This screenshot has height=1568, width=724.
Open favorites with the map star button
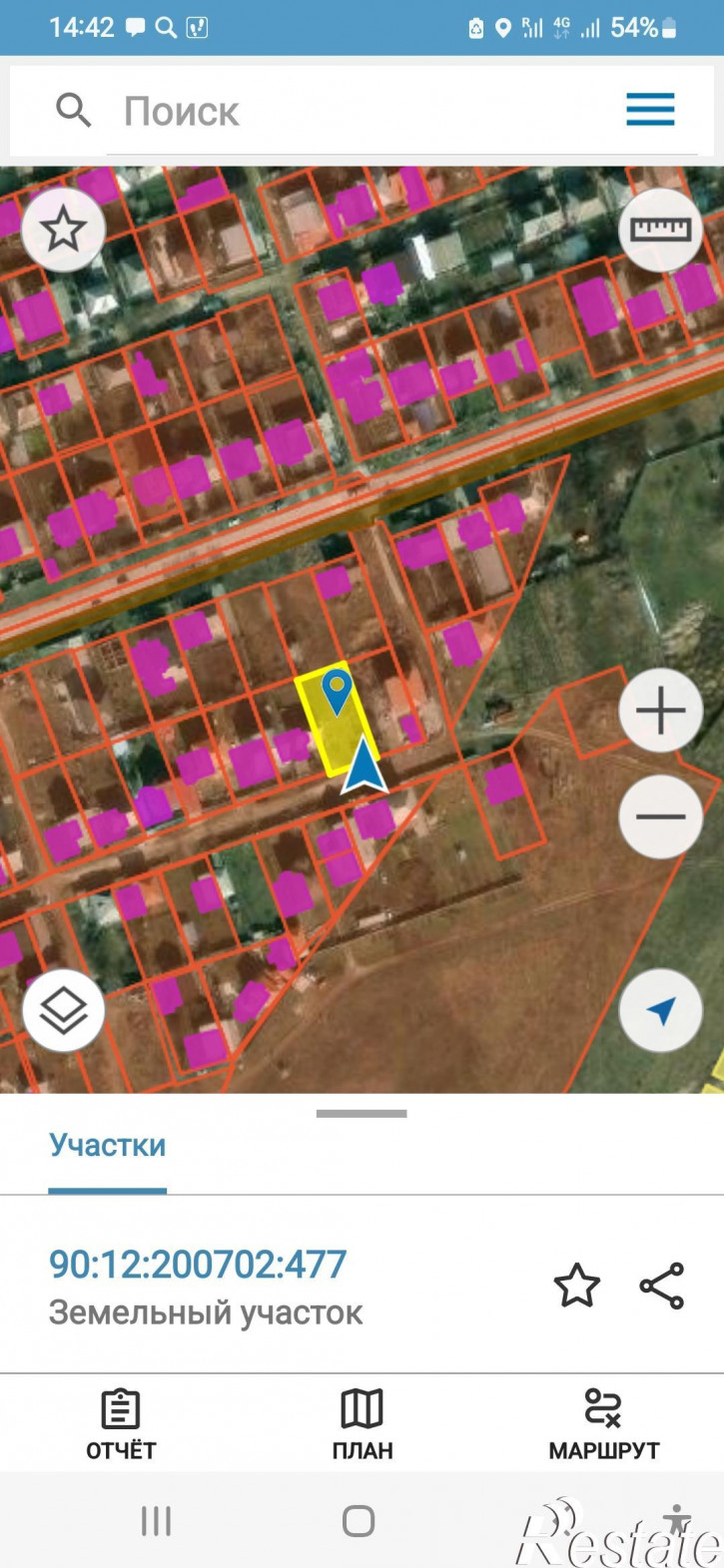coord(63,231)
